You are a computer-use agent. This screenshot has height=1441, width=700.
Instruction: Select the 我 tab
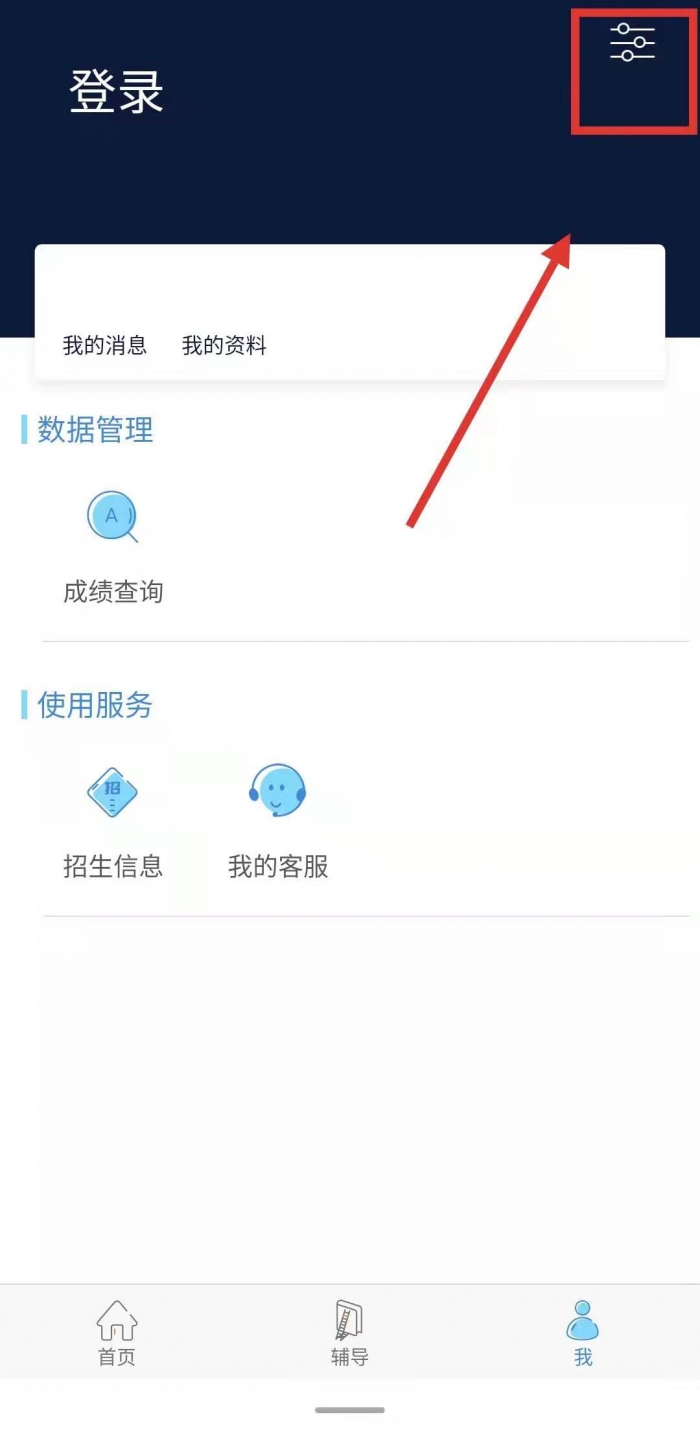point(582,1333)
